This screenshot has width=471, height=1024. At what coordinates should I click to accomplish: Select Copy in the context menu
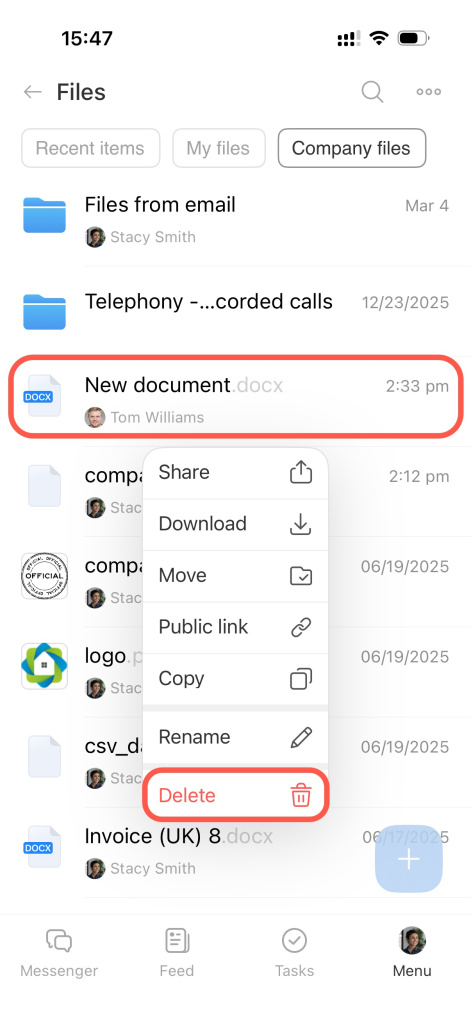pos(235,679)
